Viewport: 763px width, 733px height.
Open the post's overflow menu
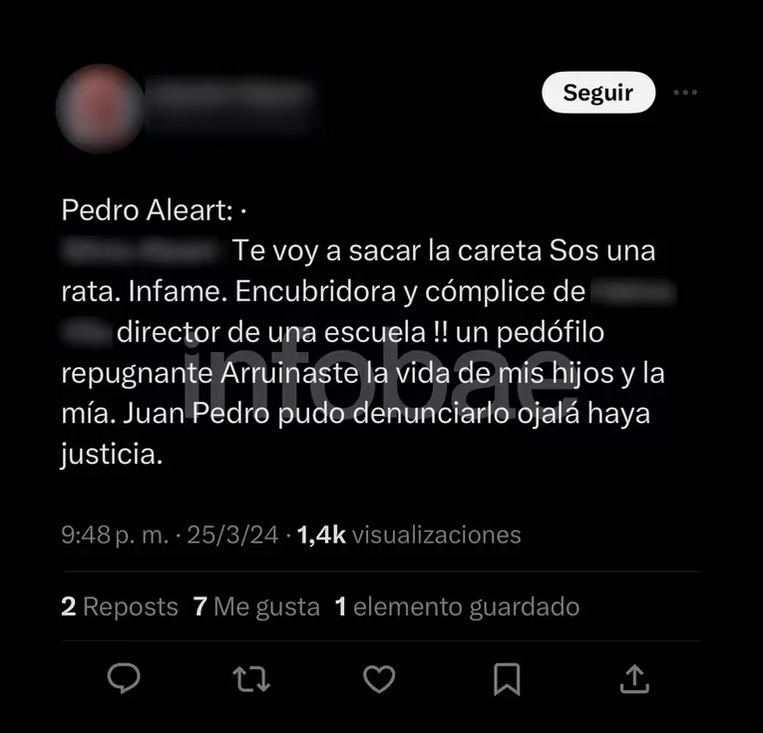point(685,93)
